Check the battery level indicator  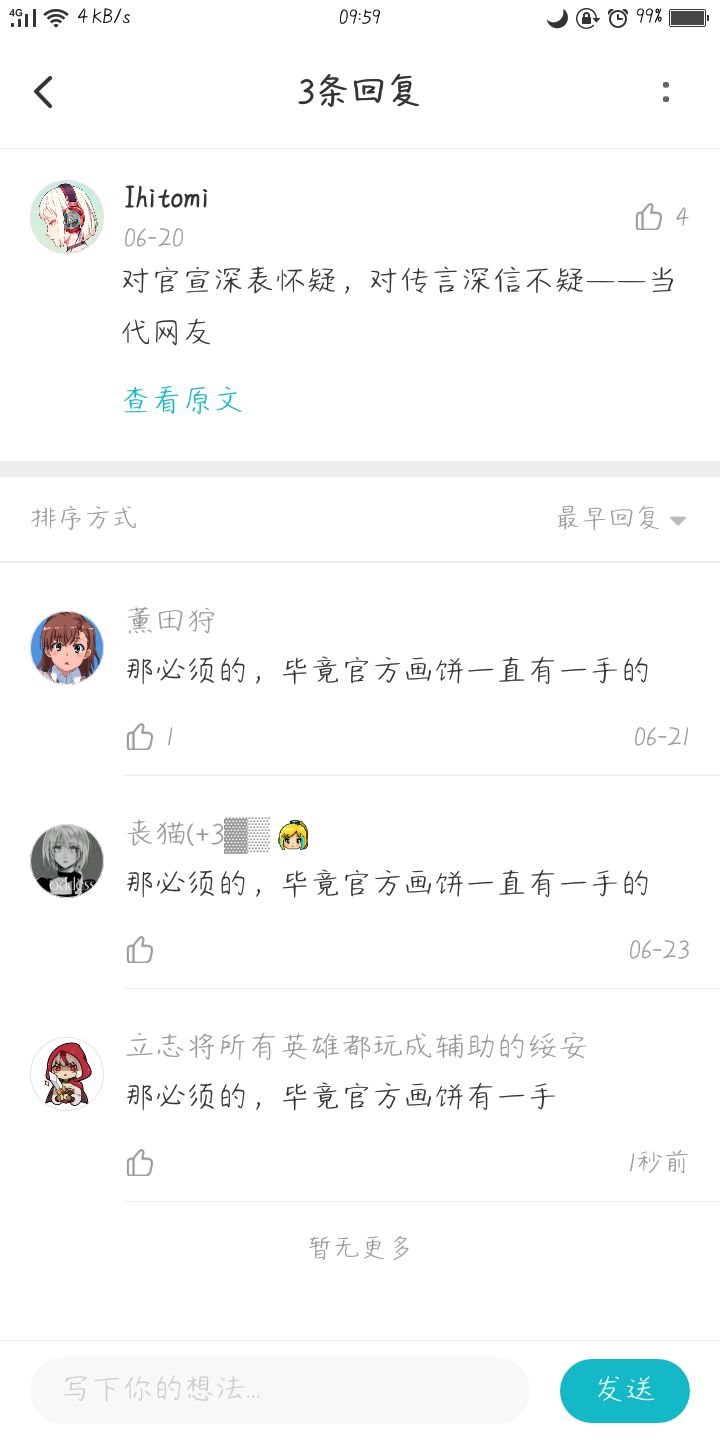click(688, 16)
